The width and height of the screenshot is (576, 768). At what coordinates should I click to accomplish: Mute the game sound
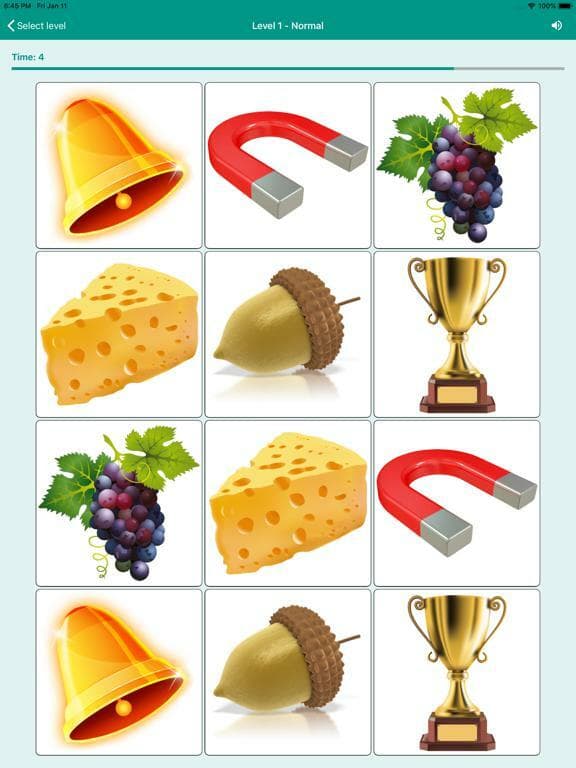point(557,25)
